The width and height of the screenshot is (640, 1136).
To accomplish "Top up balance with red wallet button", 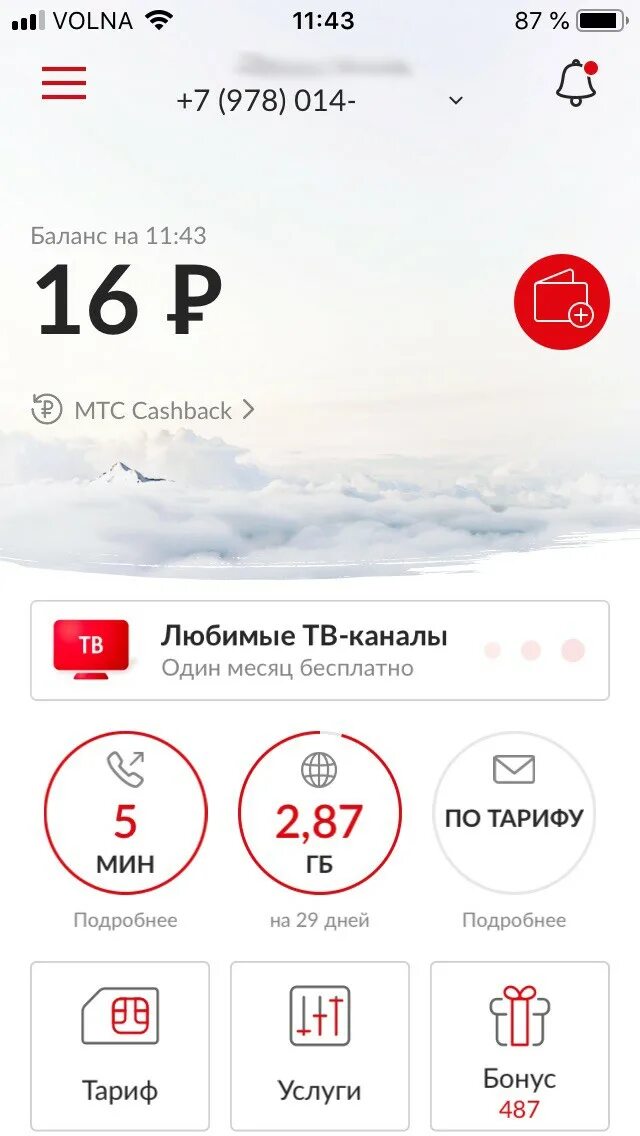I will point(561,302).
